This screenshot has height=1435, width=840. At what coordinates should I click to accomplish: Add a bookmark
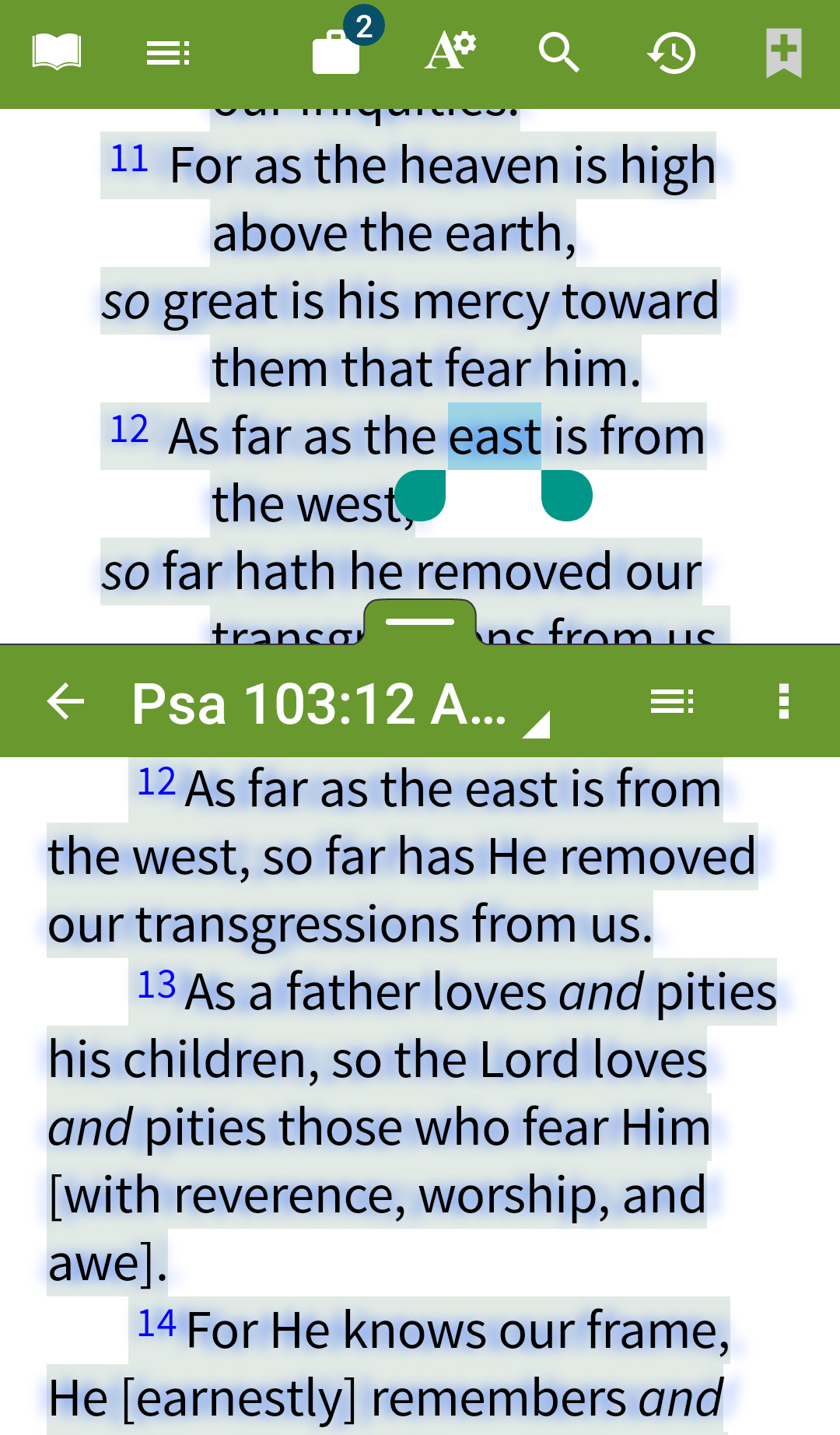783,53
